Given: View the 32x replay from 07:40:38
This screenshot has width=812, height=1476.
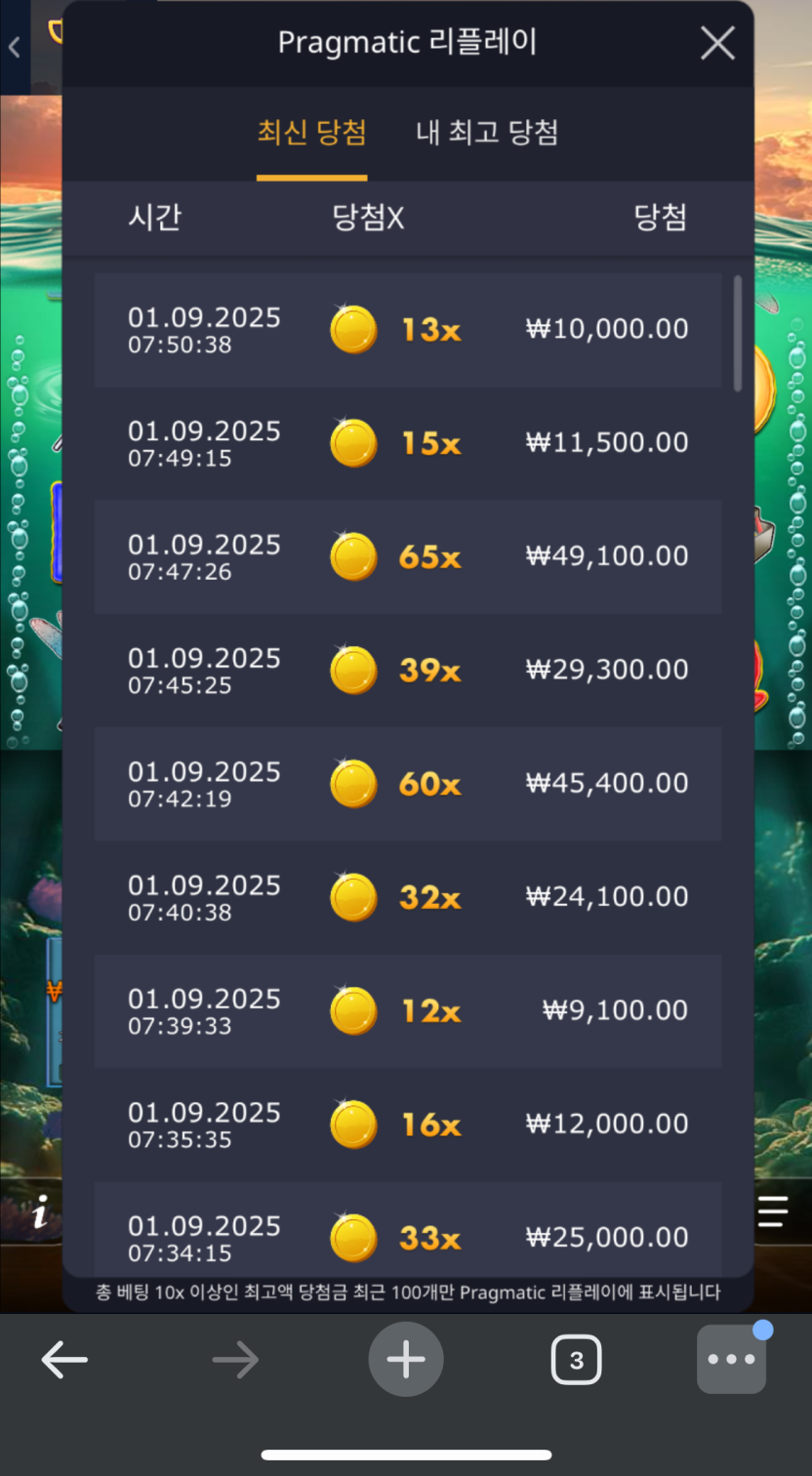Looking at the screenshot, I should (x=407, y=896).
